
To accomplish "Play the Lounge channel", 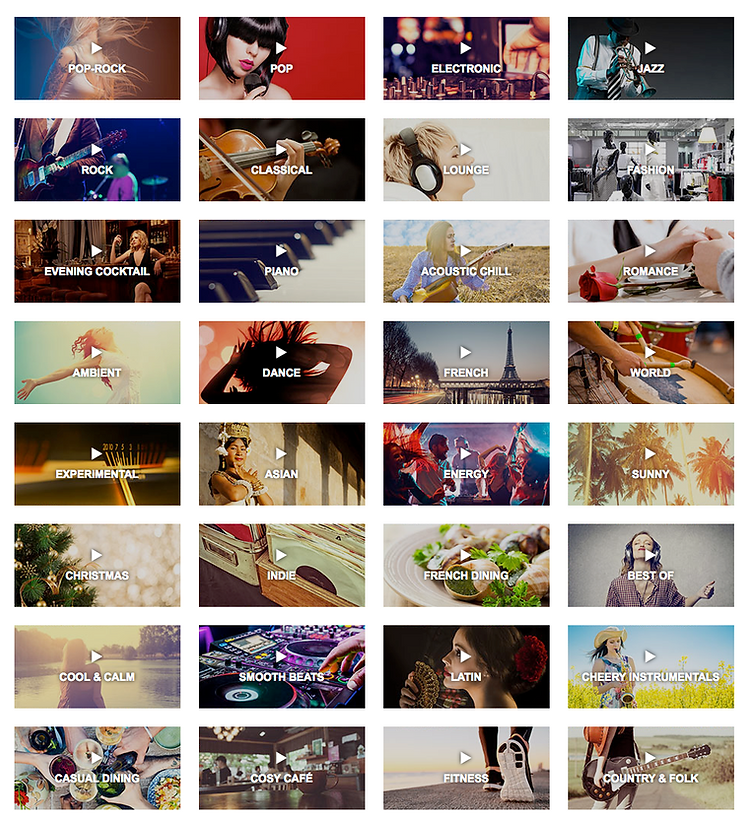I will coord(466,160).
